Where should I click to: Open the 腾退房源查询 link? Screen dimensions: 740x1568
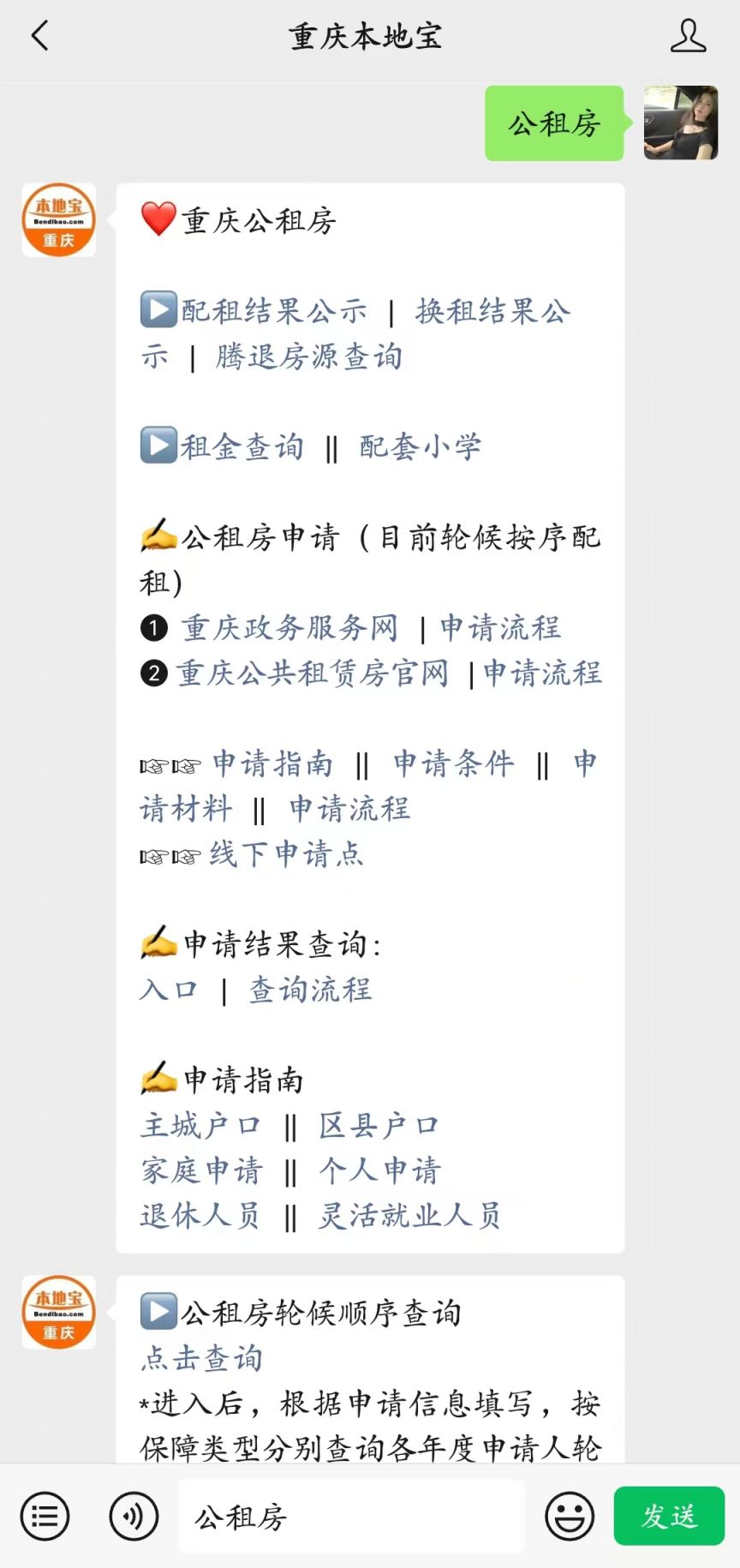pyautogui.click(x=308, y=356)
